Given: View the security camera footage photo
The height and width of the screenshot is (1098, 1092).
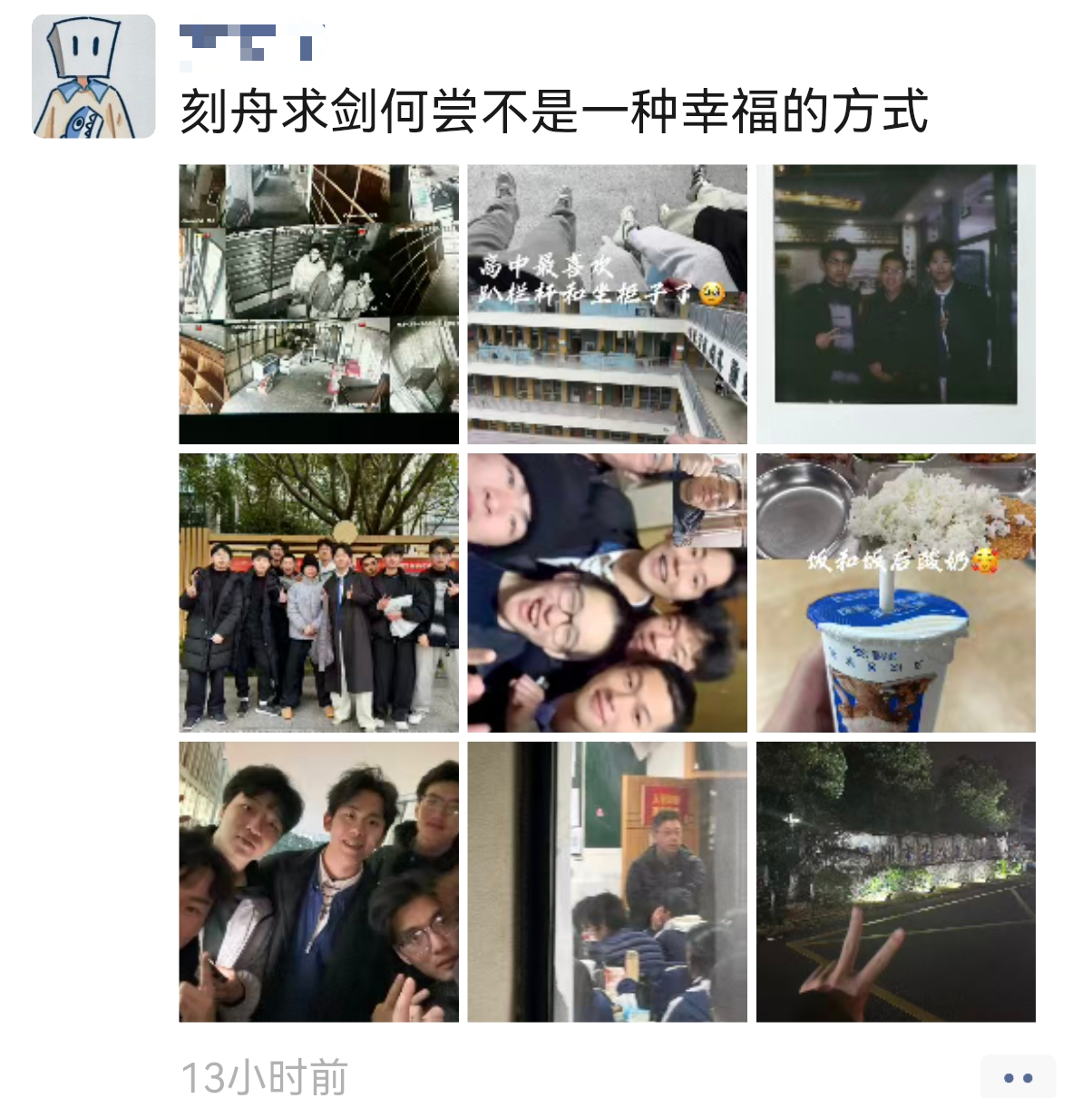Looking at the screenshot, I should click(x=318, y=304).
